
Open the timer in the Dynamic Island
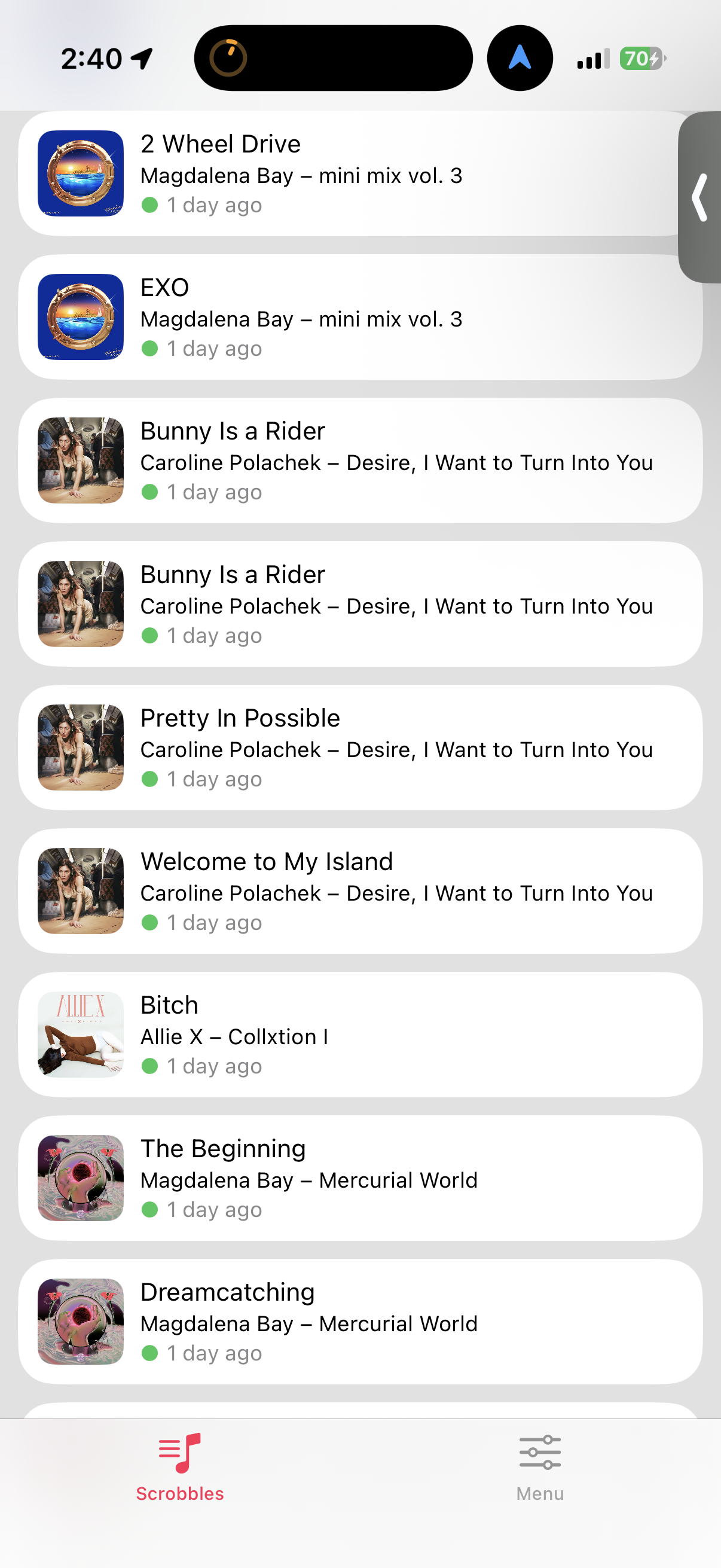click(x=228, y=59)
